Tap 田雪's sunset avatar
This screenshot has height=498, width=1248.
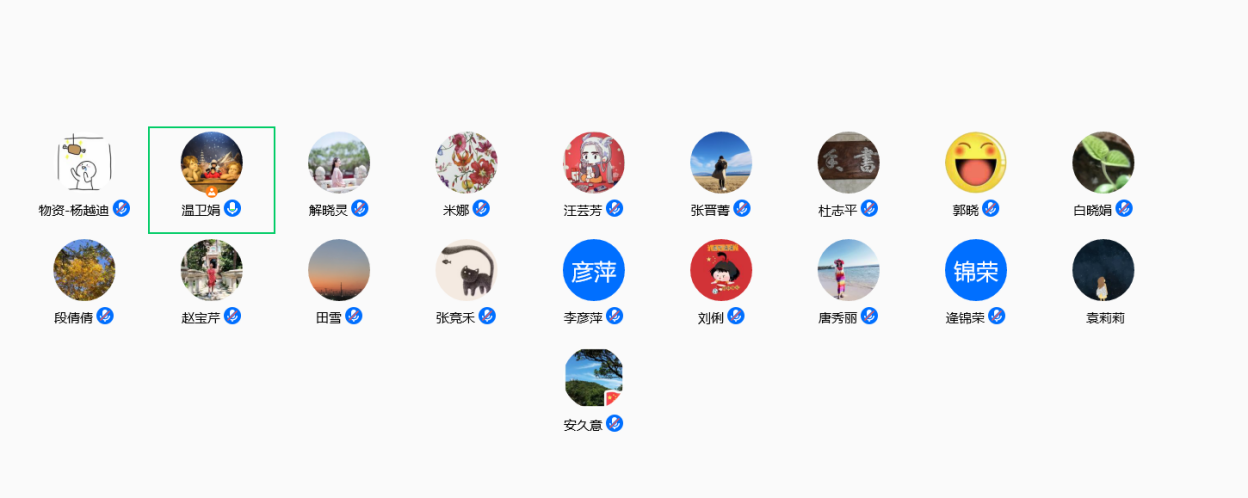(339, 270)
